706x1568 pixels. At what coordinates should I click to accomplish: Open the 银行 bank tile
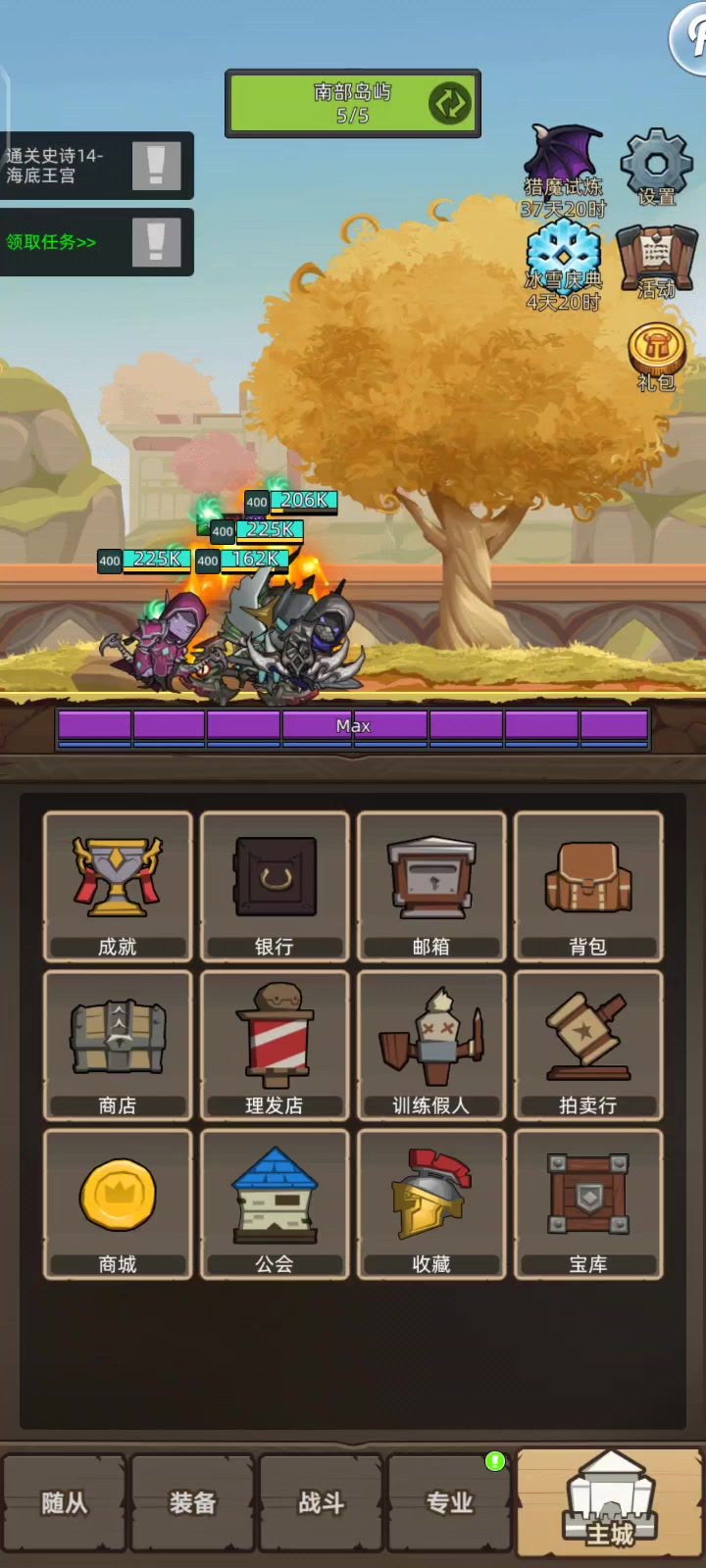coord(275,886)
